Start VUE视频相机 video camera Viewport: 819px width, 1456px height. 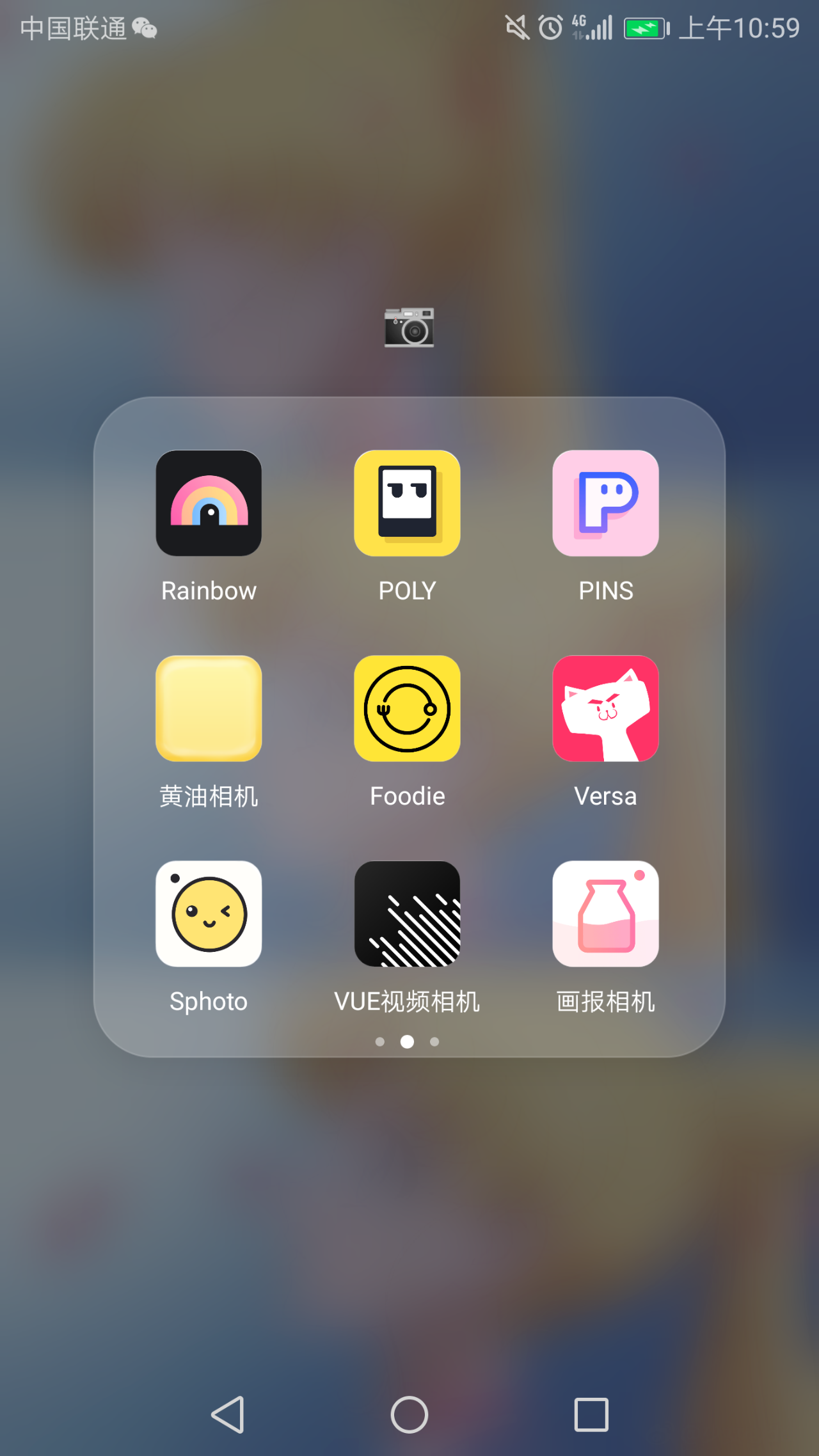point(408,914)
